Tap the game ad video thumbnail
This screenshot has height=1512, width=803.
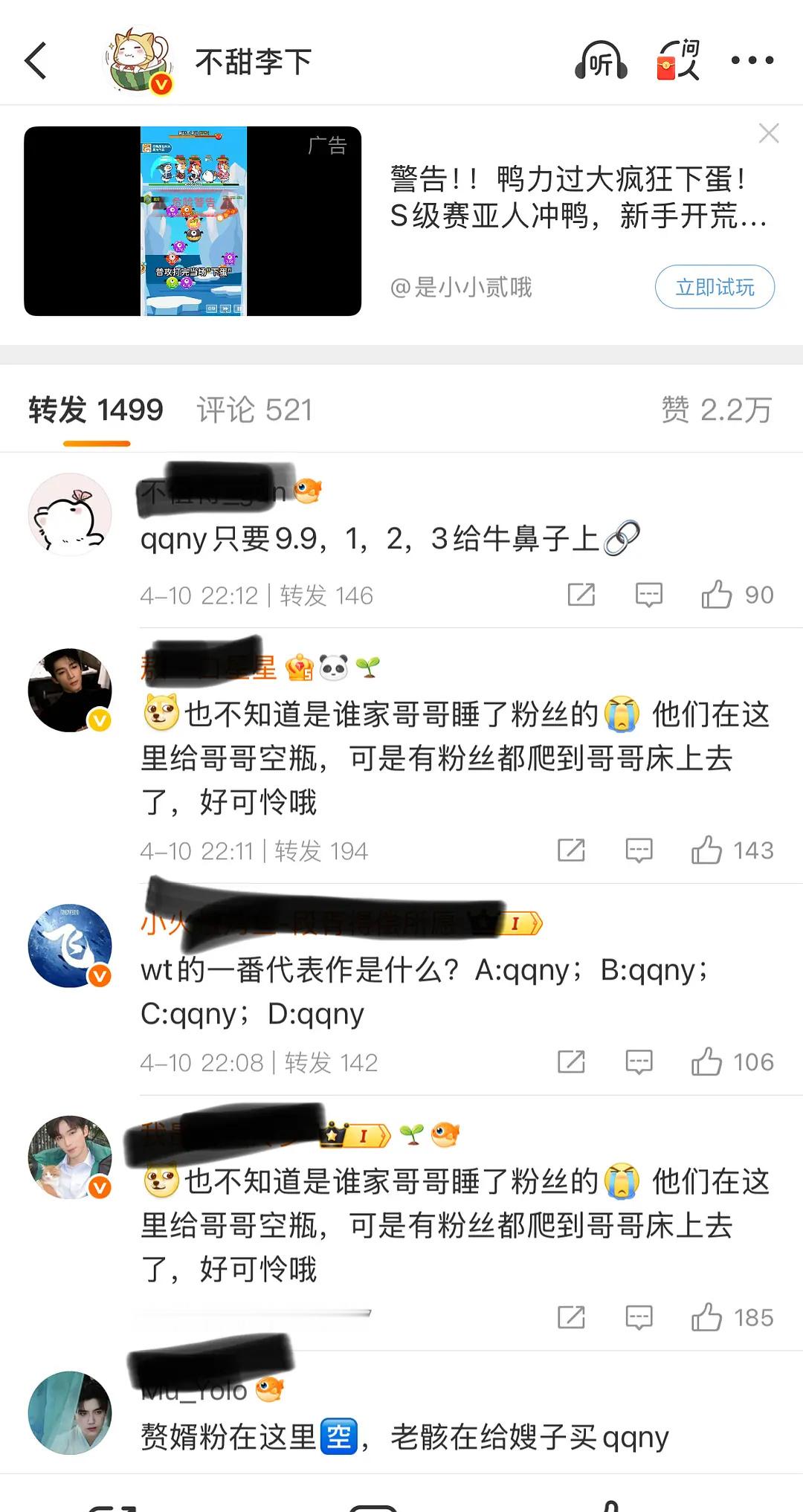tap(193, 219)
